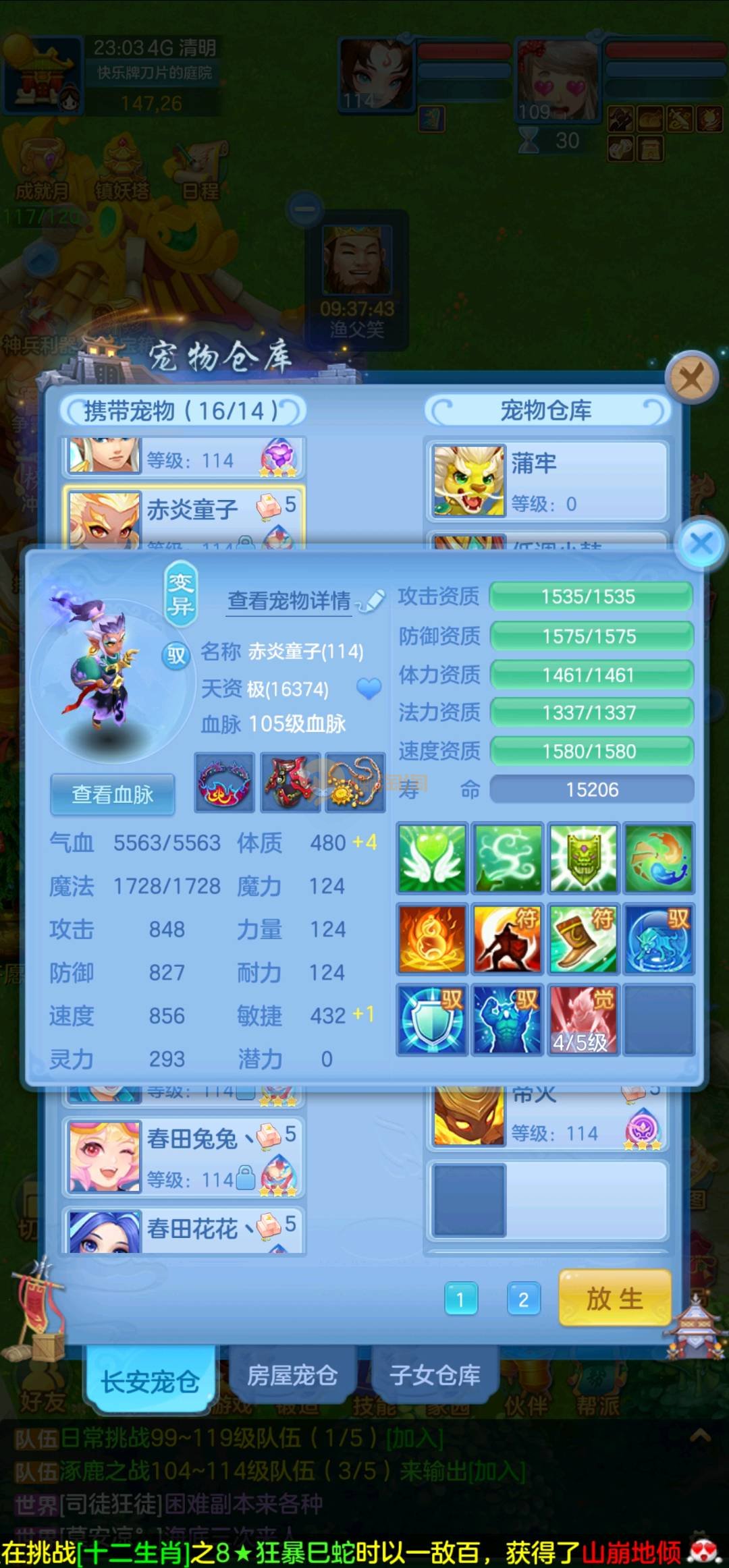This screenshot has height=1568, width=729.
Task: Select 春田花花 in carried pets
Action: pyautogui.click(x=184, y=1229)
